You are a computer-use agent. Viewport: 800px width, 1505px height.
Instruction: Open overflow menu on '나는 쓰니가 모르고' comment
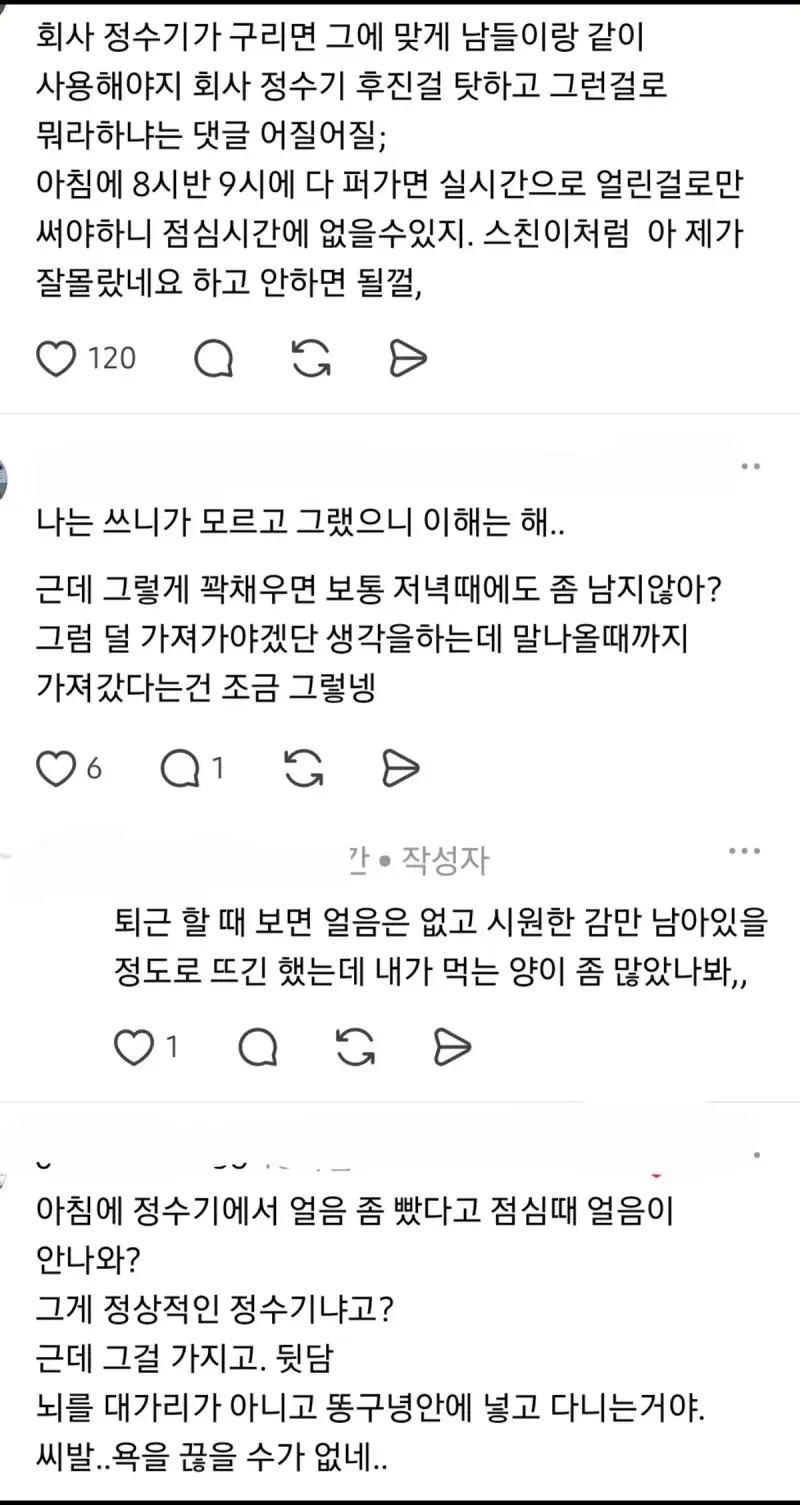tap(750, 468)
